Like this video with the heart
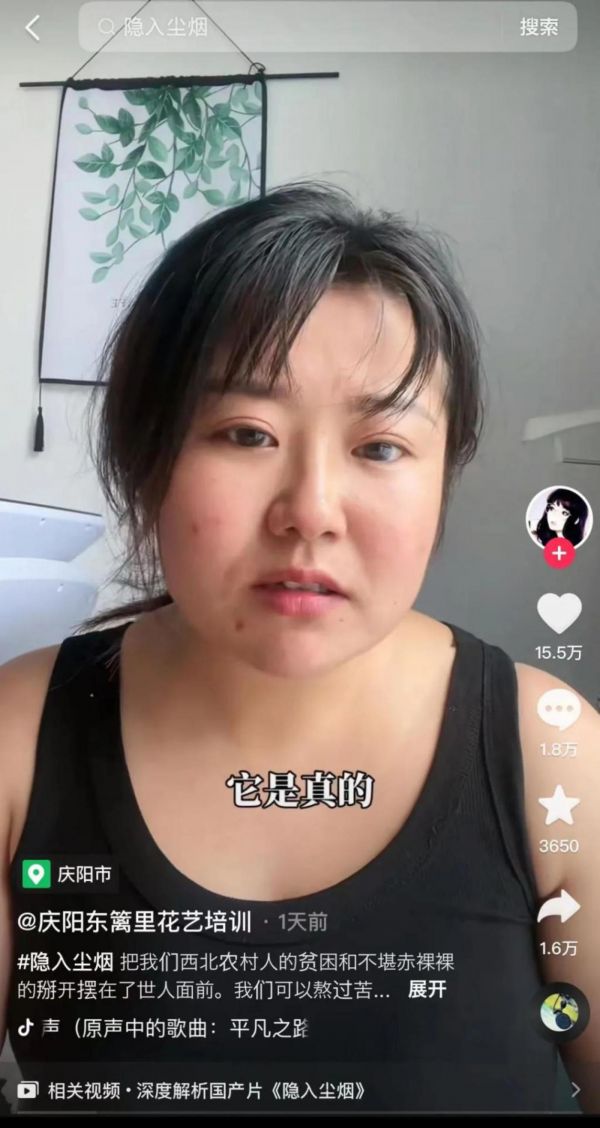Screen dimensions: 600x1128 (559, 613)
